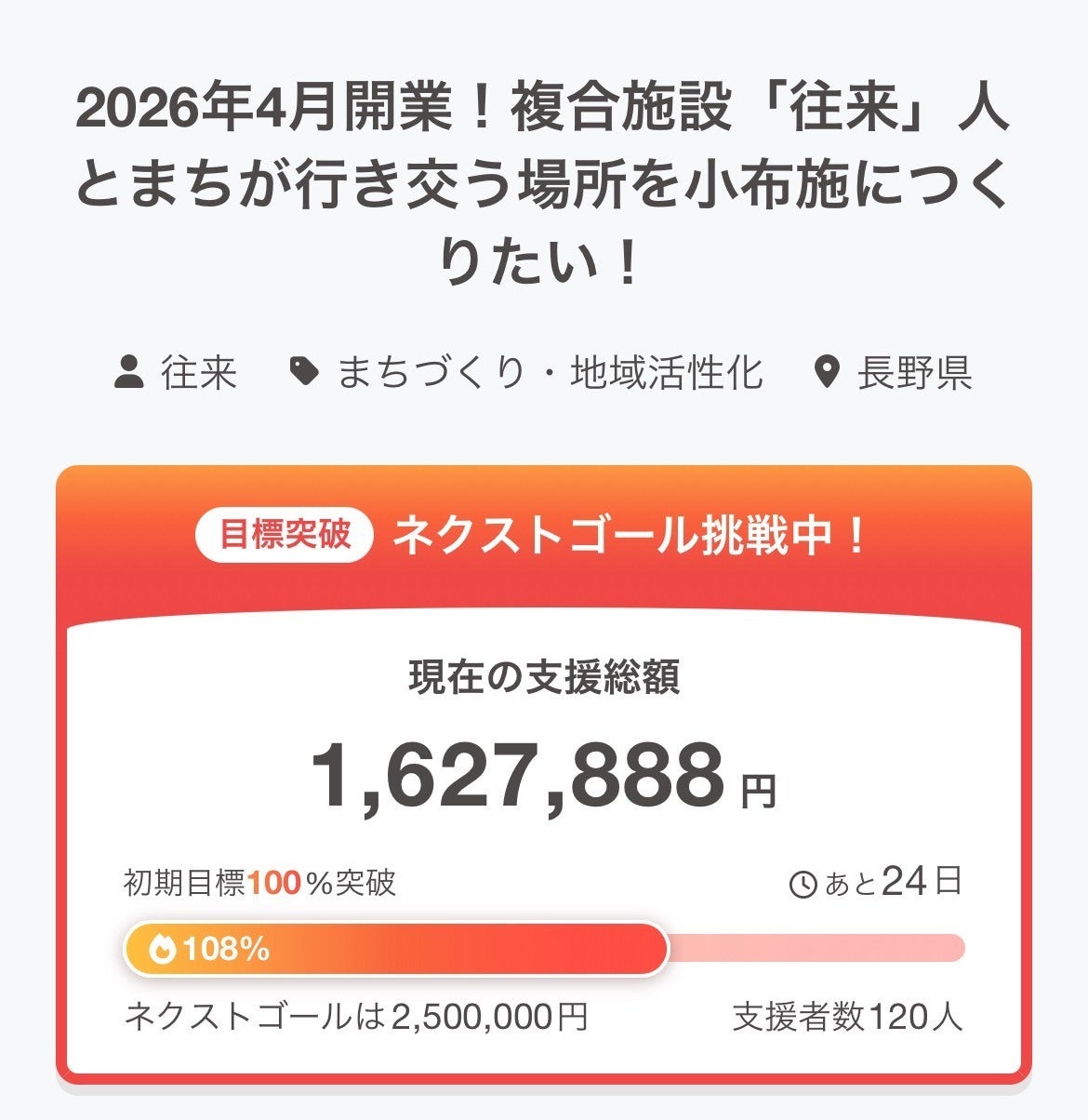Open the project owner 往来 profile
Viewport: 1088px width, 1120px height.
tap(197, 373)
